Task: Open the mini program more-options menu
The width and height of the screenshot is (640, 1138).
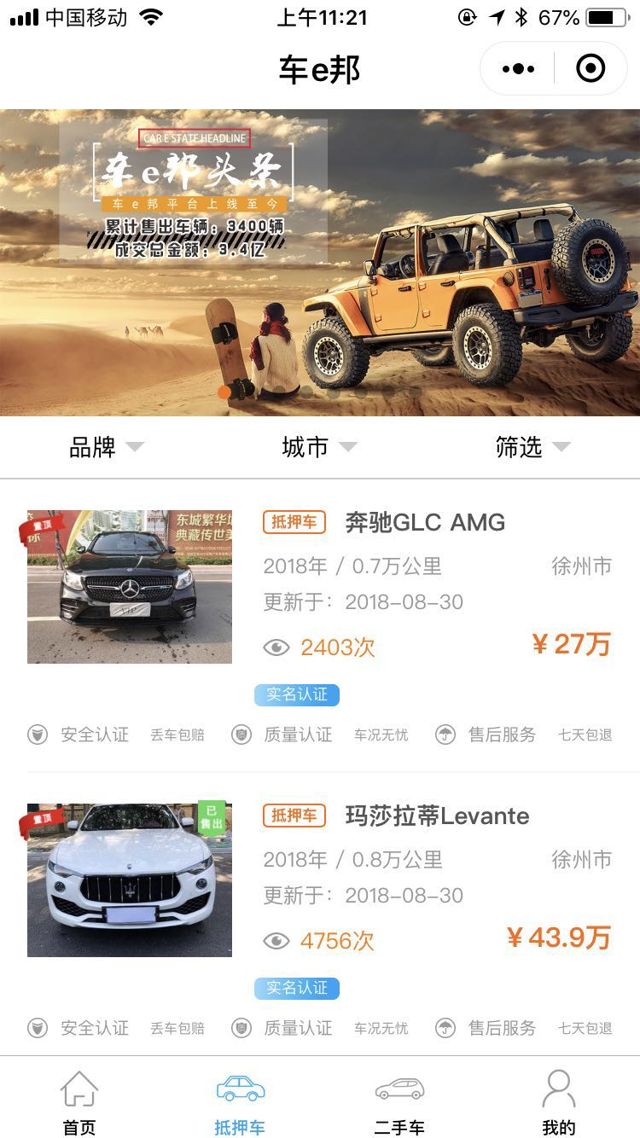Action: pyautogui.click(x=518, y=69)
